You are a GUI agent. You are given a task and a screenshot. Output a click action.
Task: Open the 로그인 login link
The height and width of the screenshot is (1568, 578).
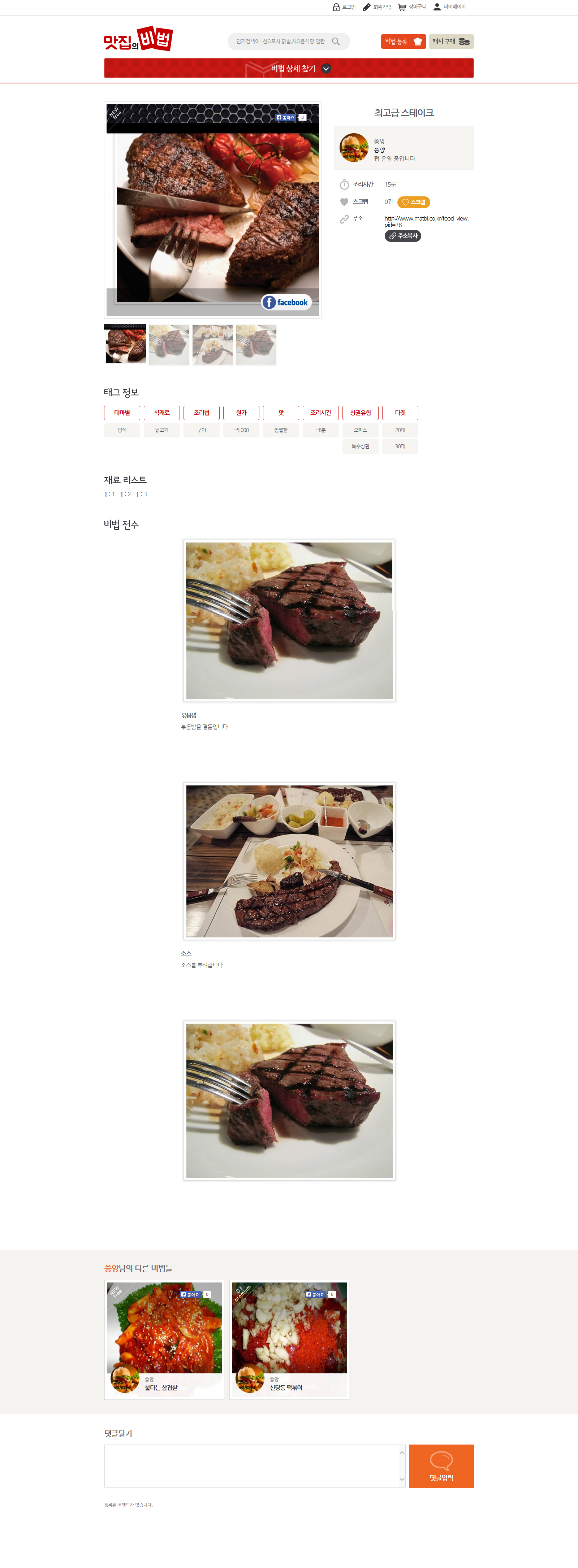tap(344, 7)
